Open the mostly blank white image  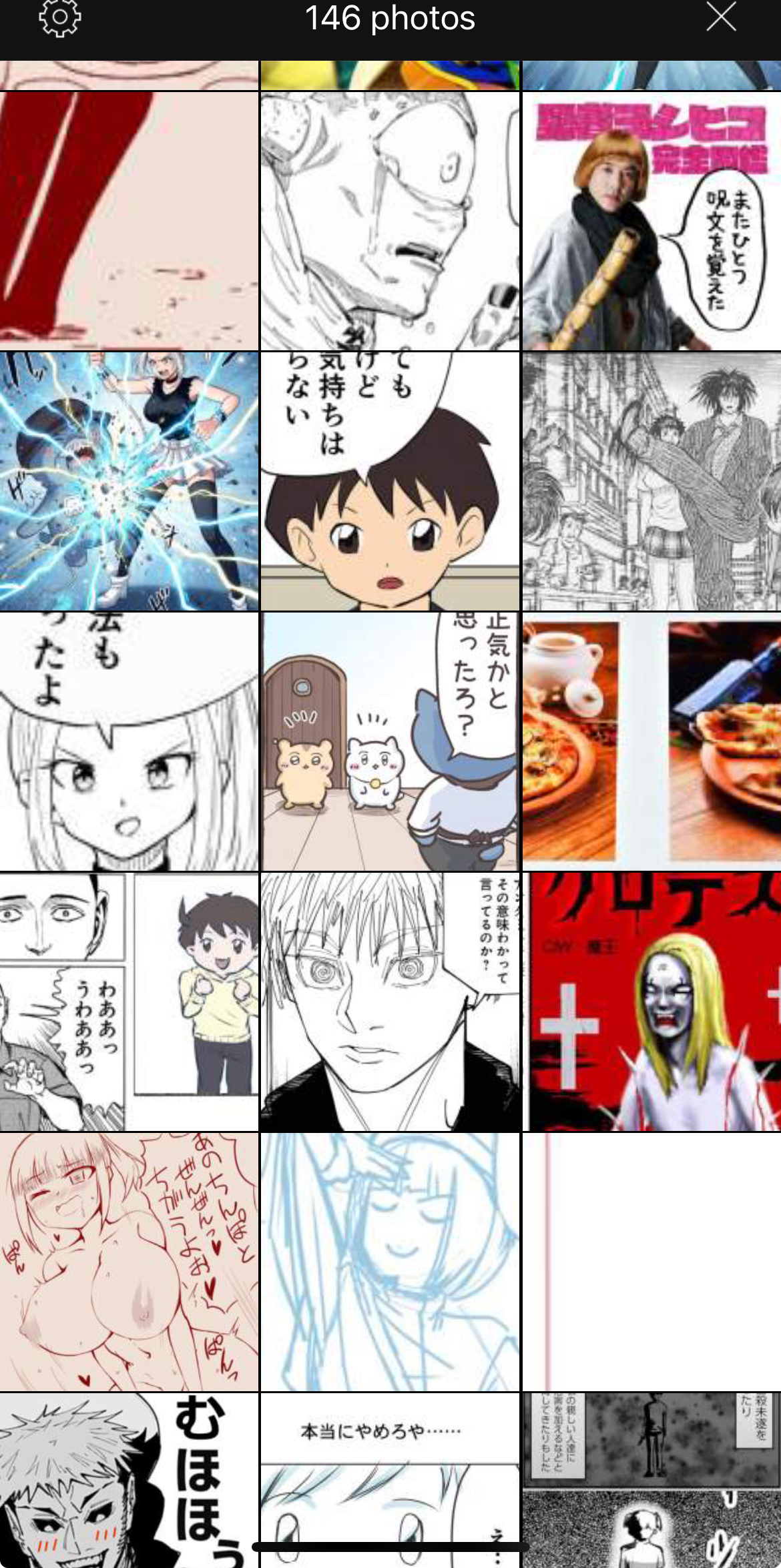click(x=651, y=1262)
